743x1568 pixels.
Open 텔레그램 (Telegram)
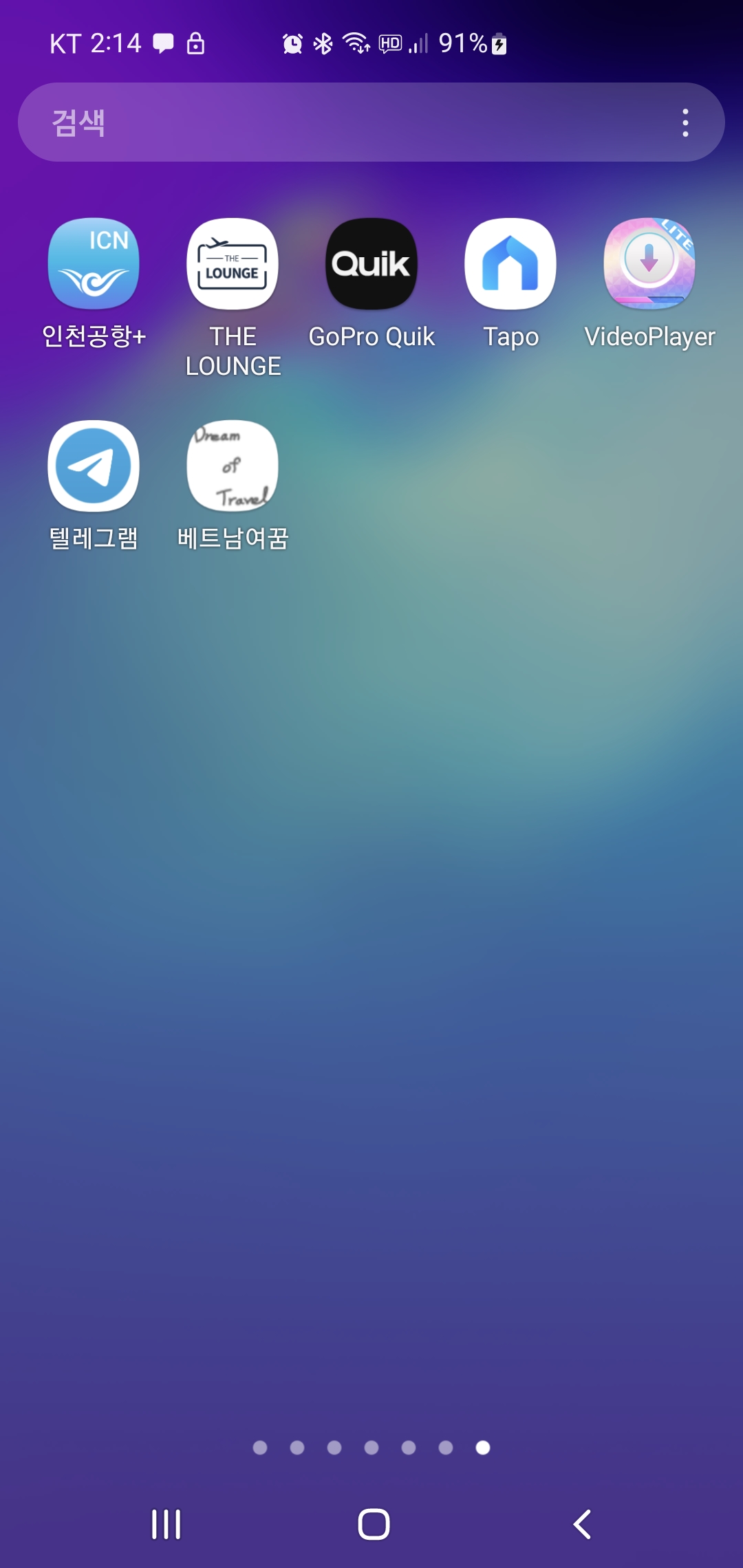(94, 466)
